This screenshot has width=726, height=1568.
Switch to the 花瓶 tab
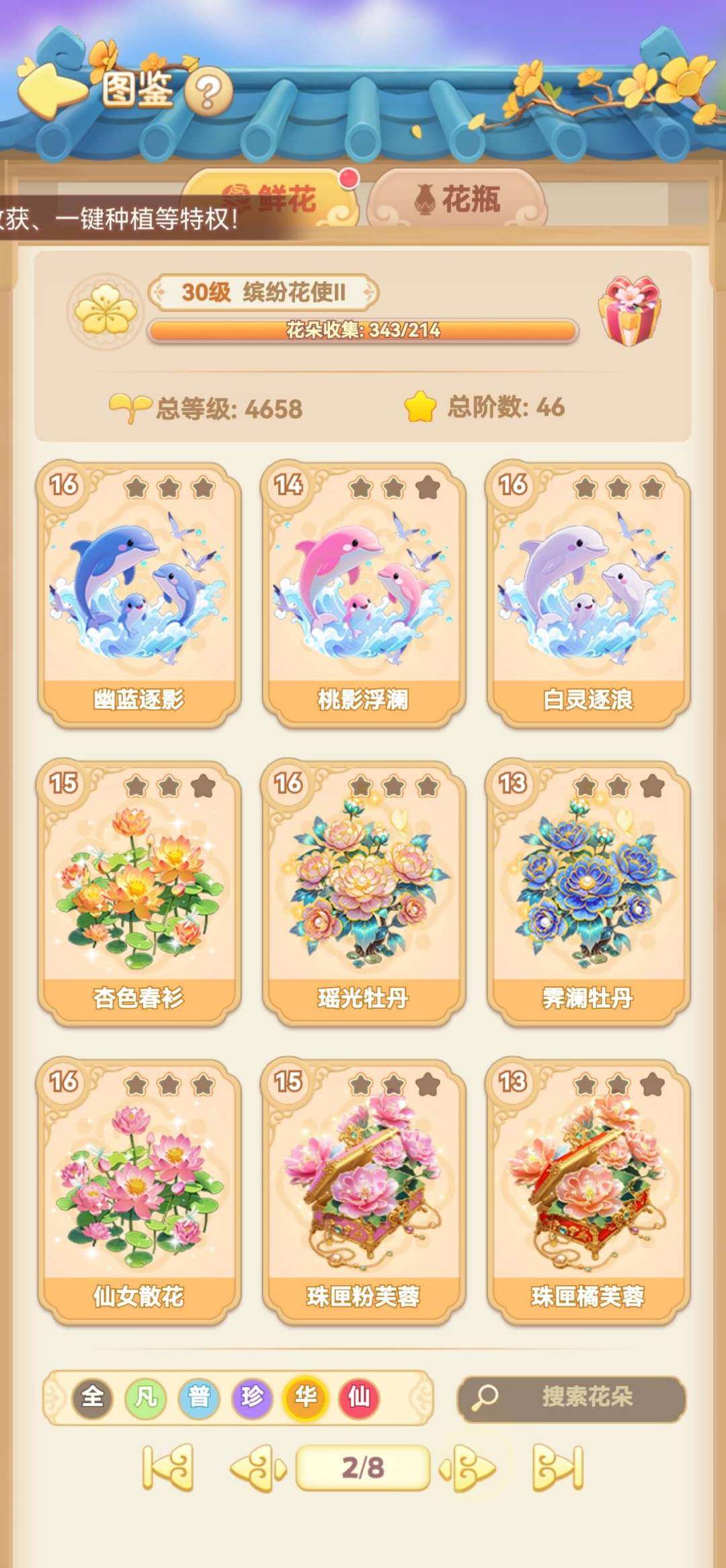click(x=457, y=199)
